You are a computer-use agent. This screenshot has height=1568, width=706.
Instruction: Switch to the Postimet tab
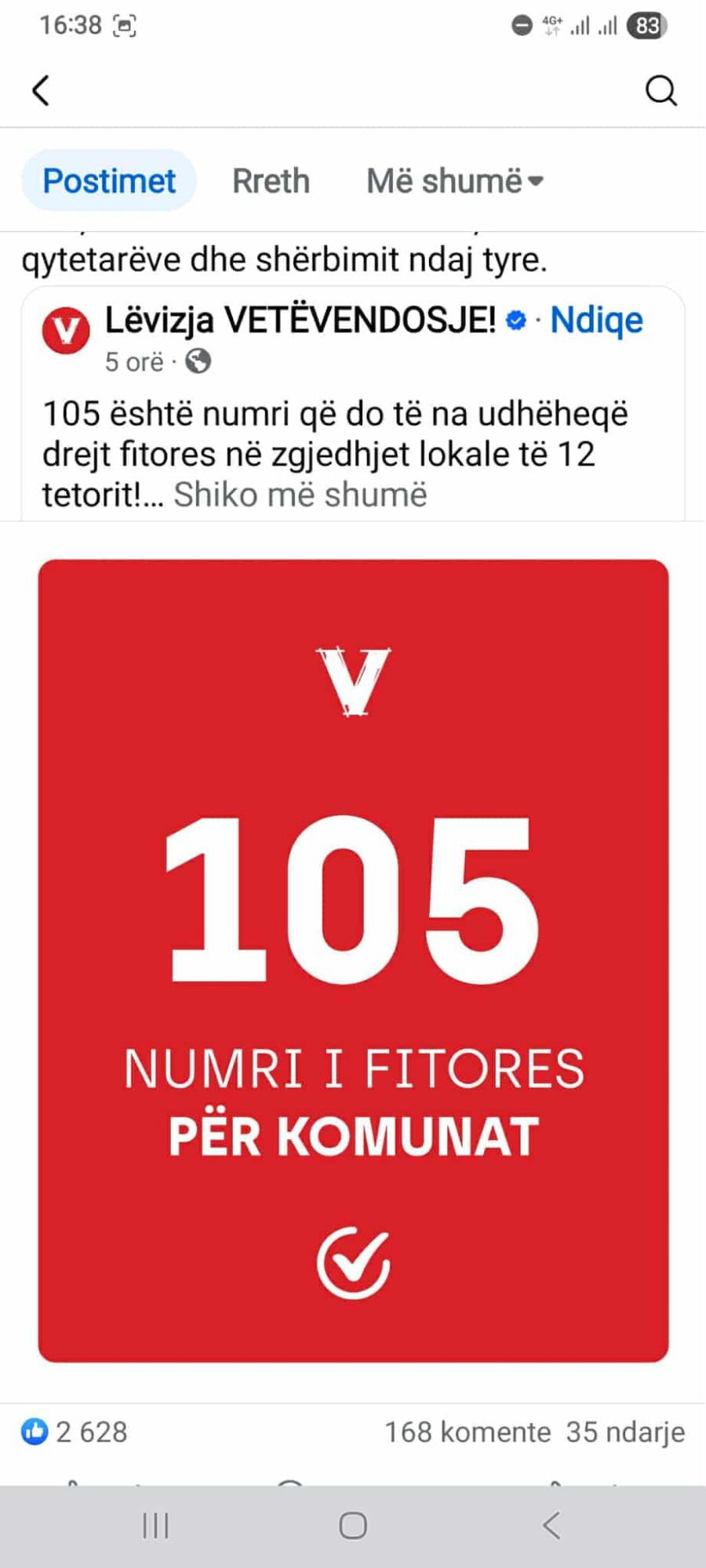[x=109, y=181]
